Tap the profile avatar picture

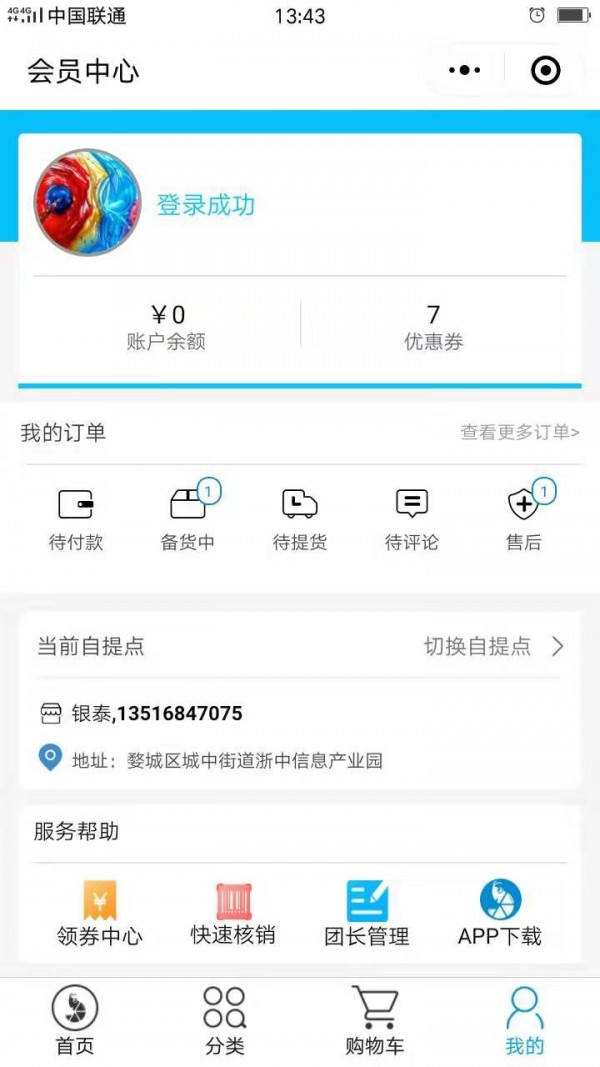pos(88,203)
